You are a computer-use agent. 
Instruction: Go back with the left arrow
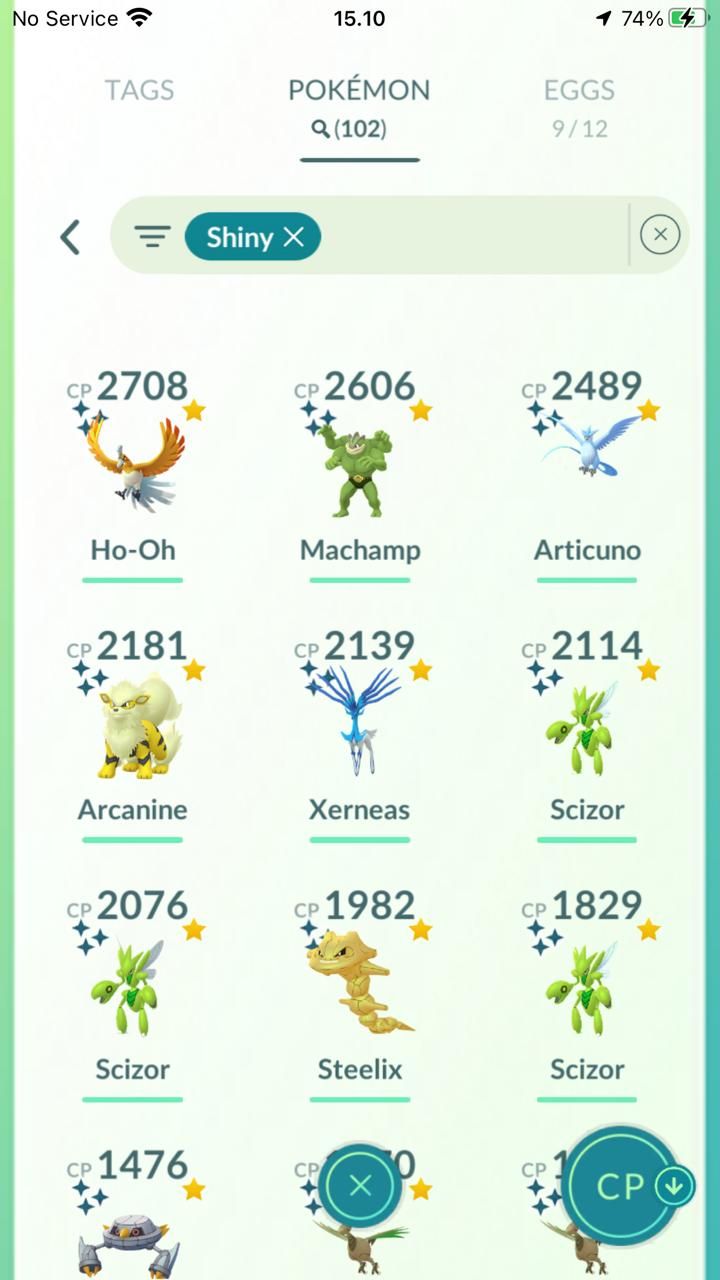pos(69,237)
